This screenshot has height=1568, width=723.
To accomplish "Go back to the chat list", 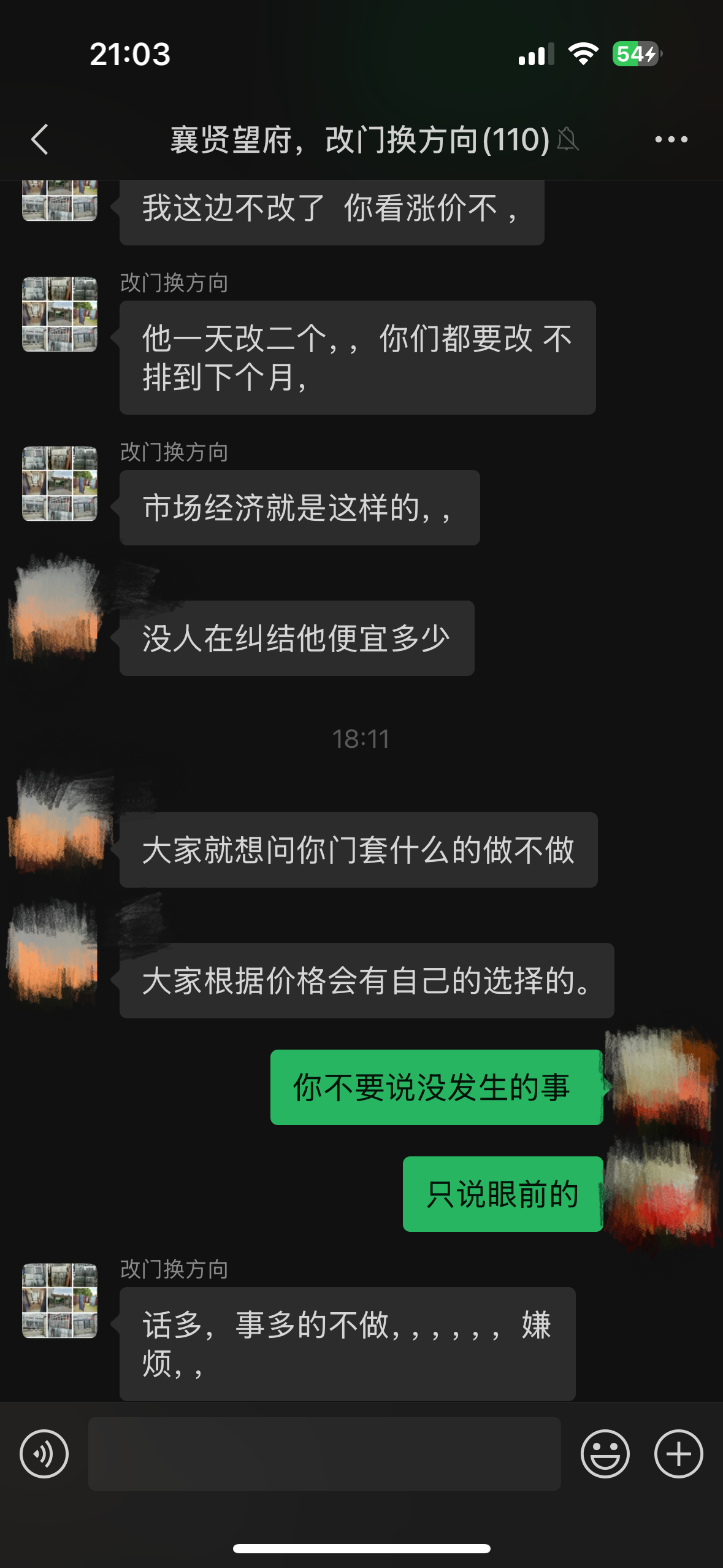I will (40, 139).
